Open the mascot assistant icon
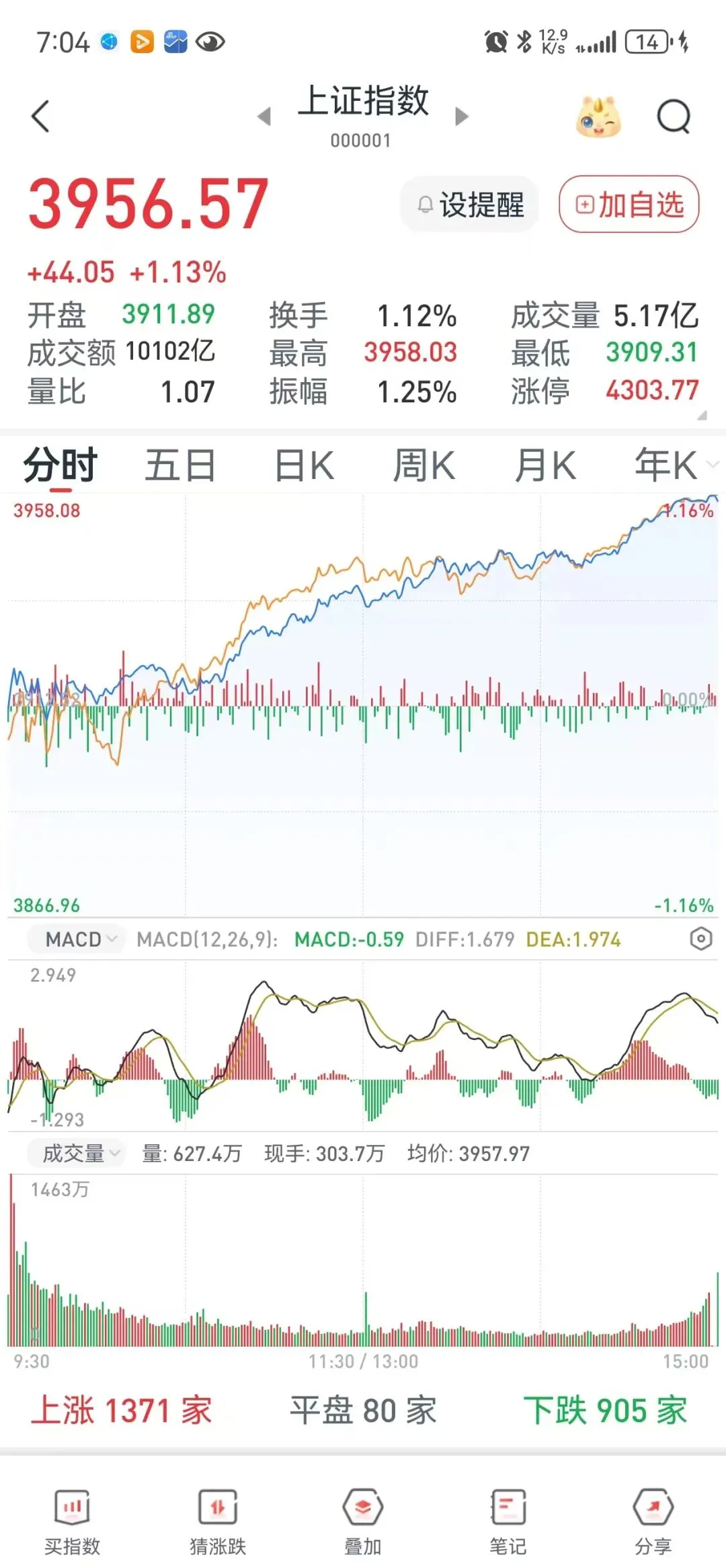 (598, 117)
